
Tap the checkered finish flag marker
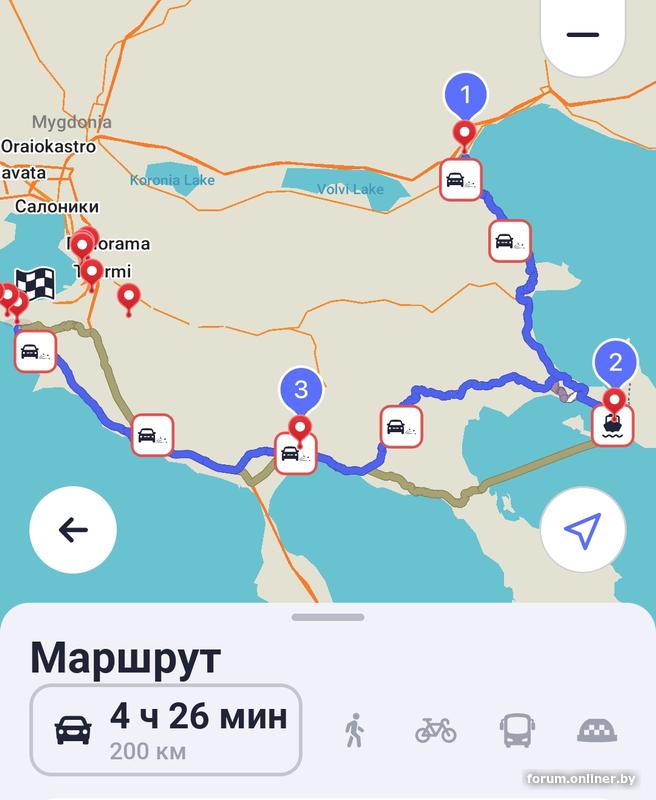point(36,284)
